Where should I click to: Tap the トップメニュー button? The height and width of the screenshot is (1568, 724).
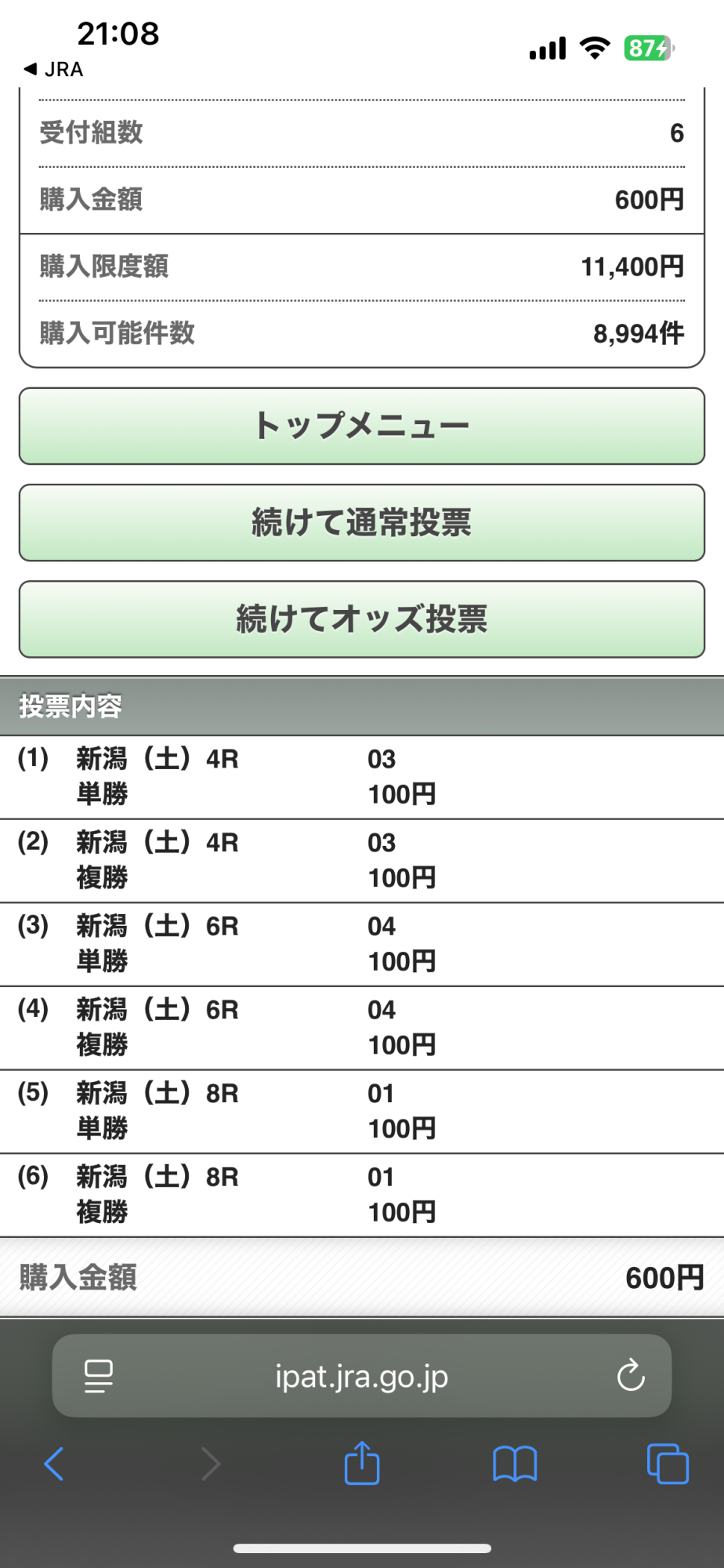pos(362,426)
